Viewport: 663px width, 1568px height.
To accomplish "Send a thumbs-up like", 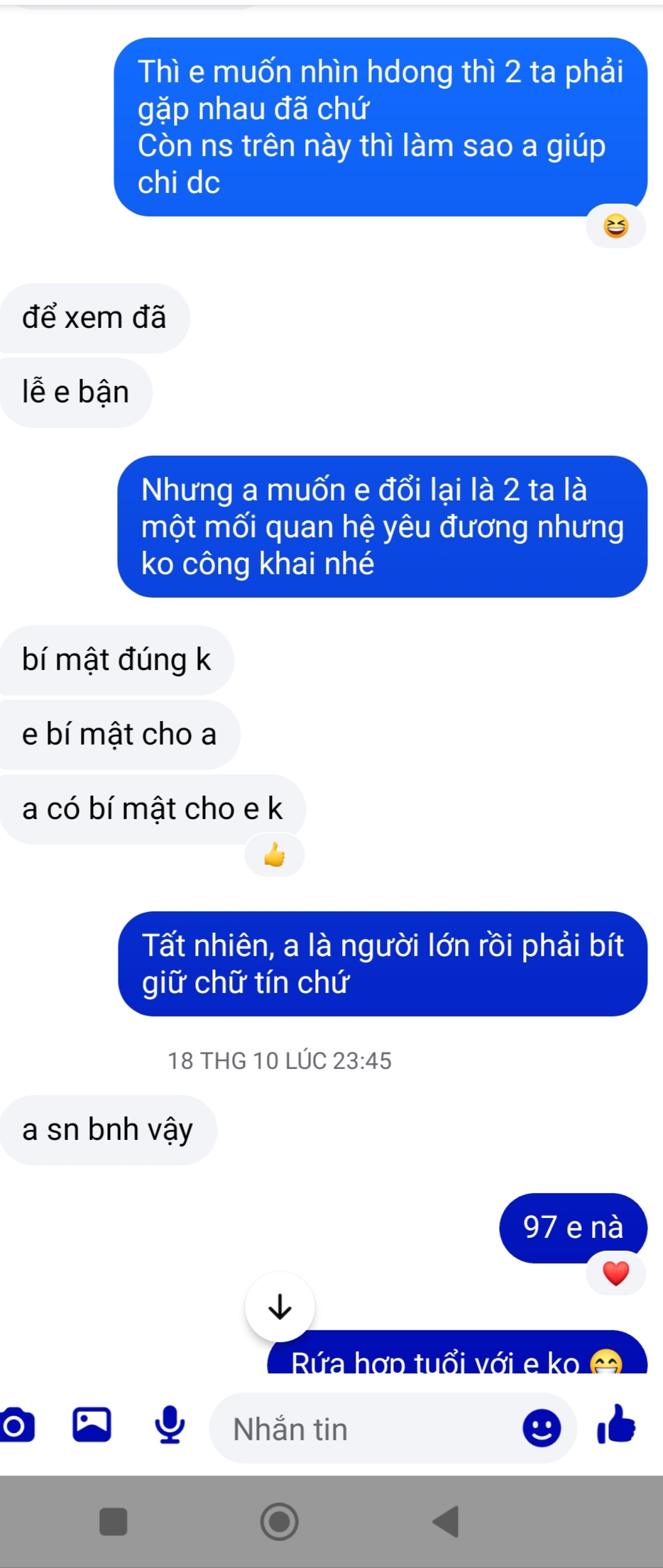I will pos(616,1425).
